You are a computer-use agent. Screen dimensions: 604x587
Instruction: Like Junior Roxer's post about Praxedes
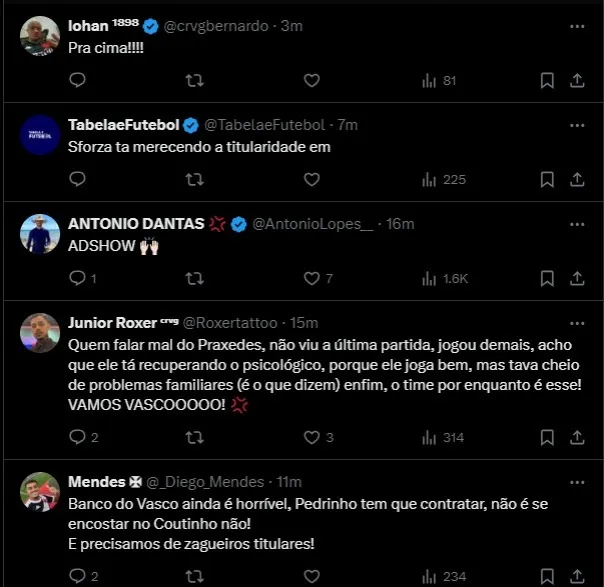coord(312,437)
